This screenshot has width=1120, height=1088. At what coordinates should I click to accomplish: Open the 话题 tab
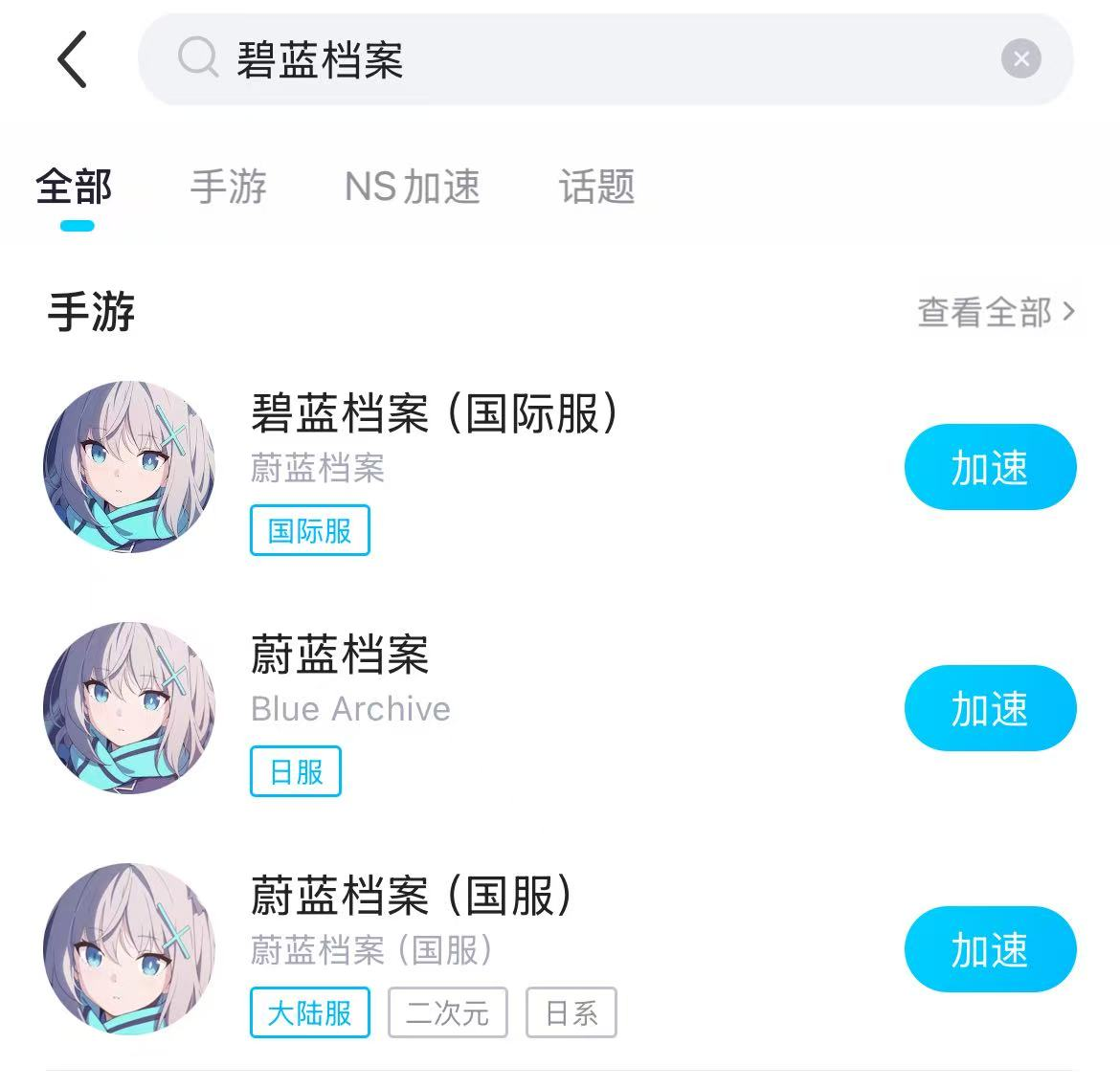596,187
